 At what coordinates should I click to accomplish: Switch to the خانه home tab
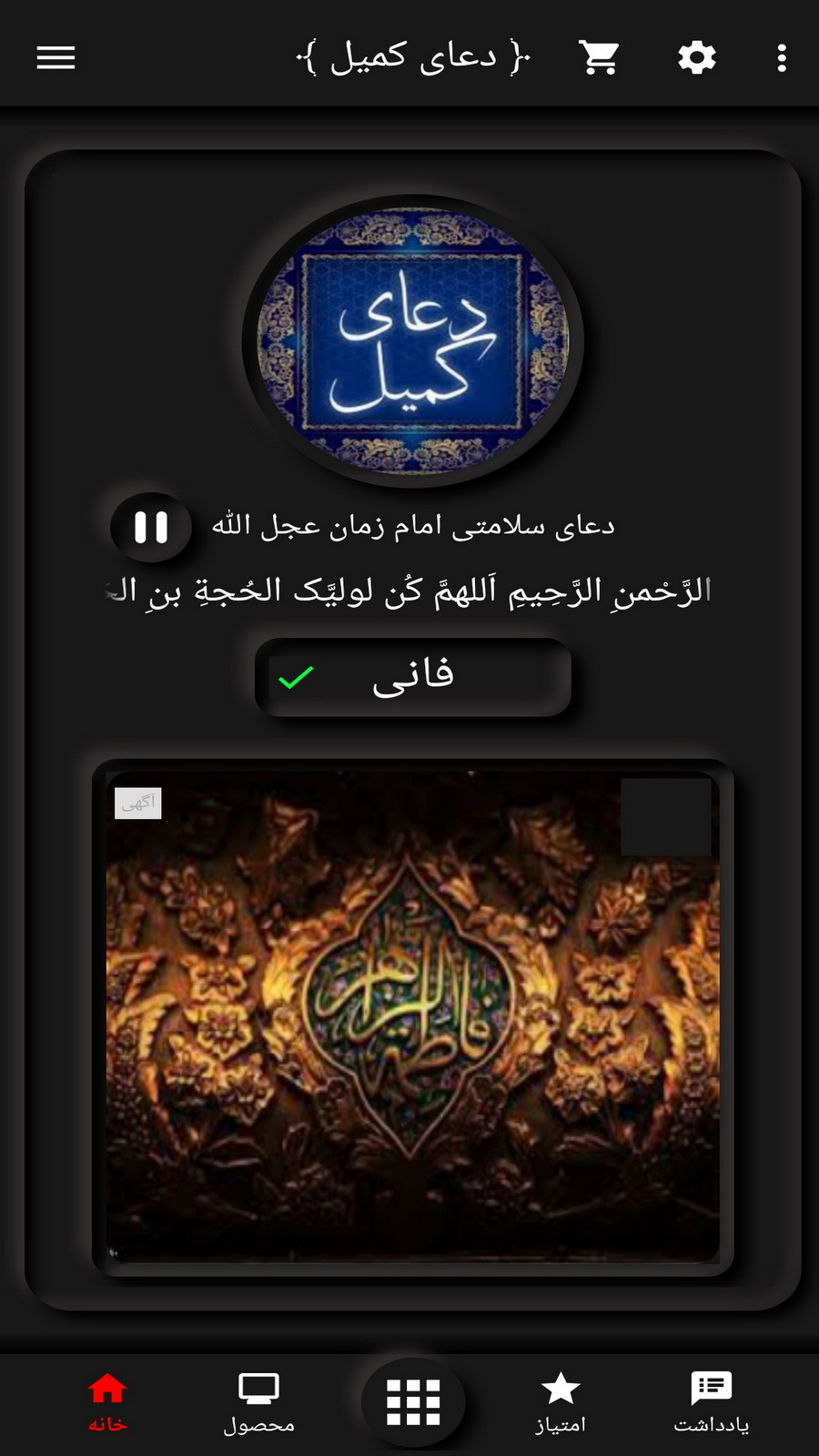pos(107,1402)
